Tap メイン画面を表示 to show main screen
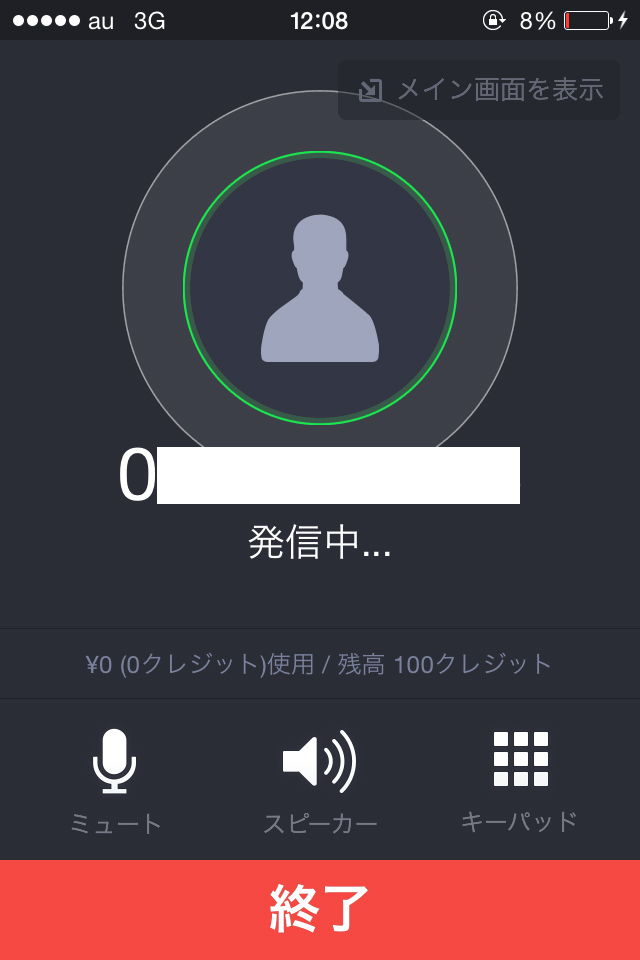 tap(480, 90)
